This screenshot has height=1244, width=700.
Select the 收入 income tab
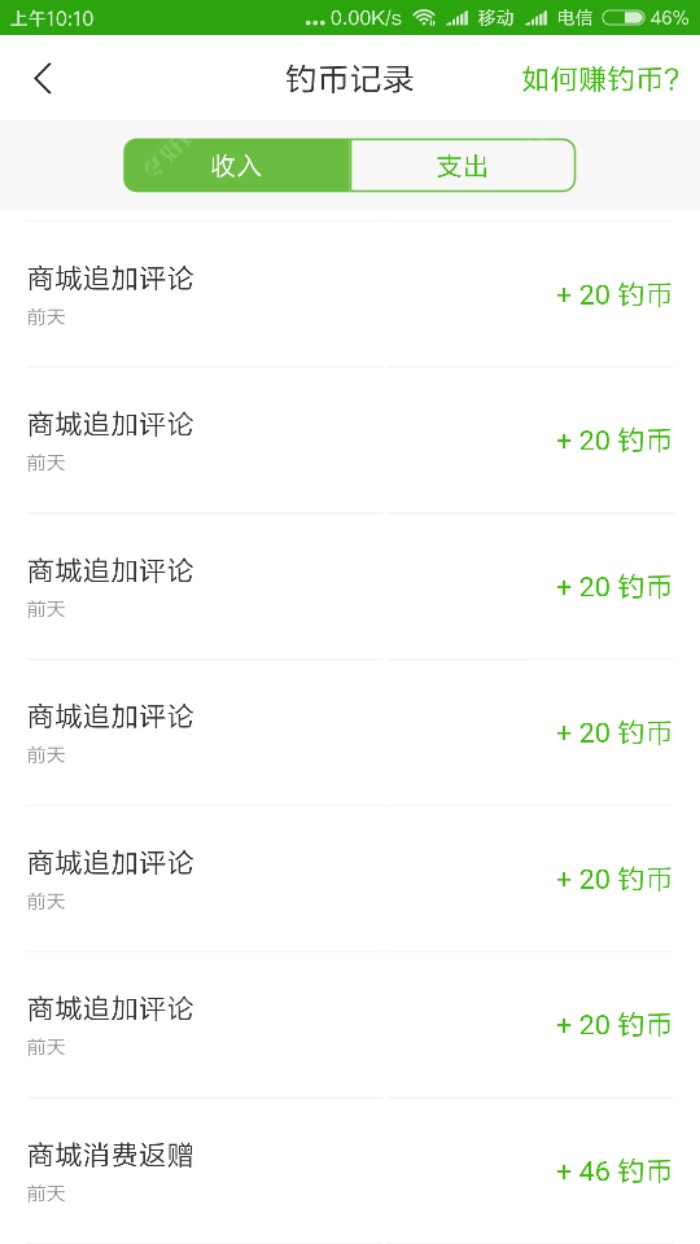tap(237, 166)
